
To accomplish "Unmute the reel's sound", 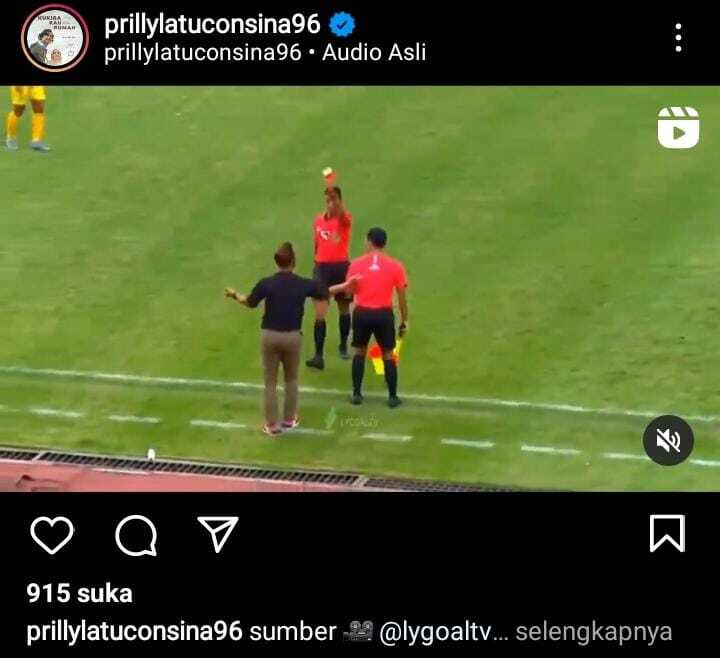I will coord(668,441).
